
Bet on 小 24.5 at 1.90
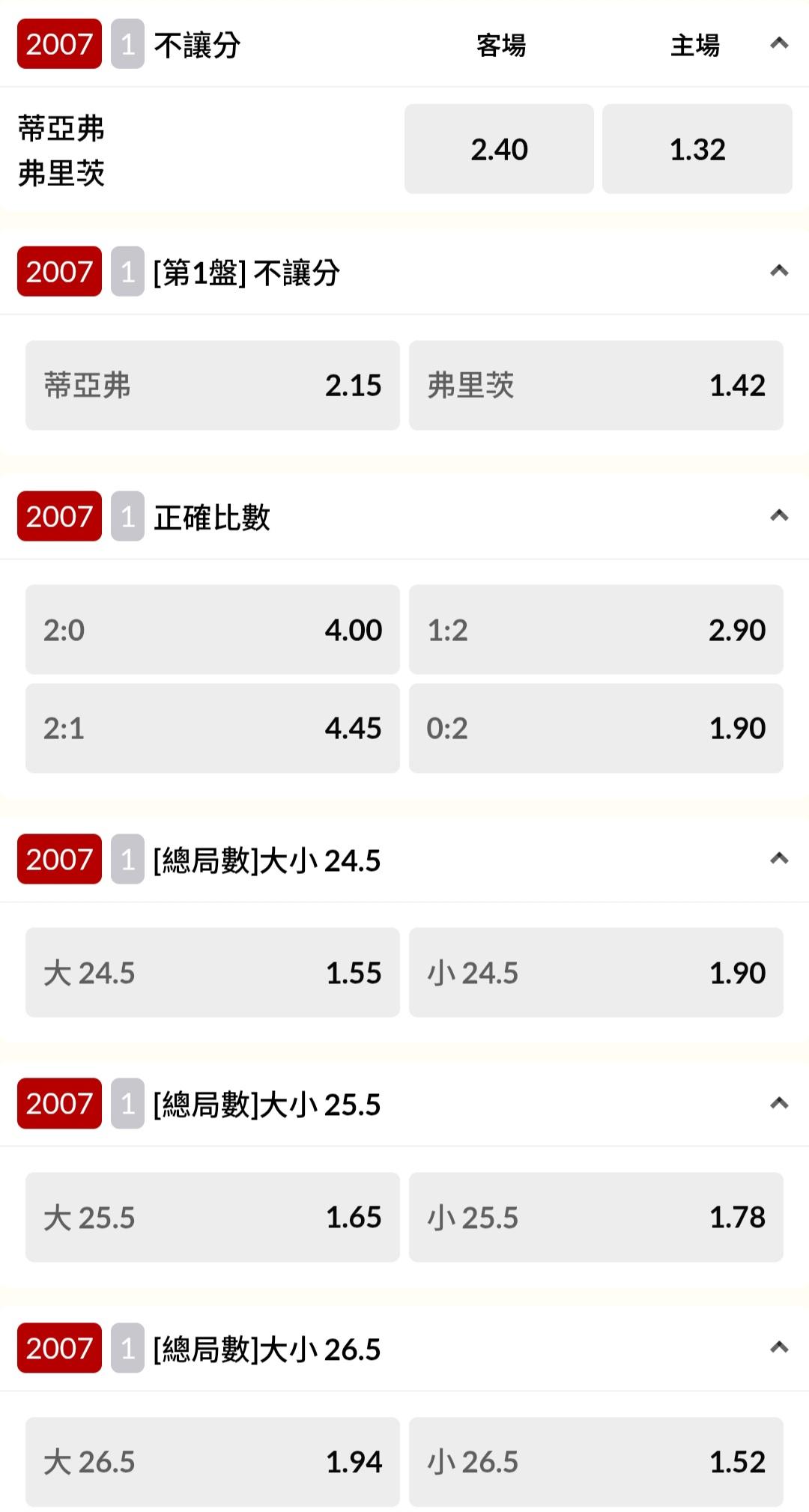596,973
